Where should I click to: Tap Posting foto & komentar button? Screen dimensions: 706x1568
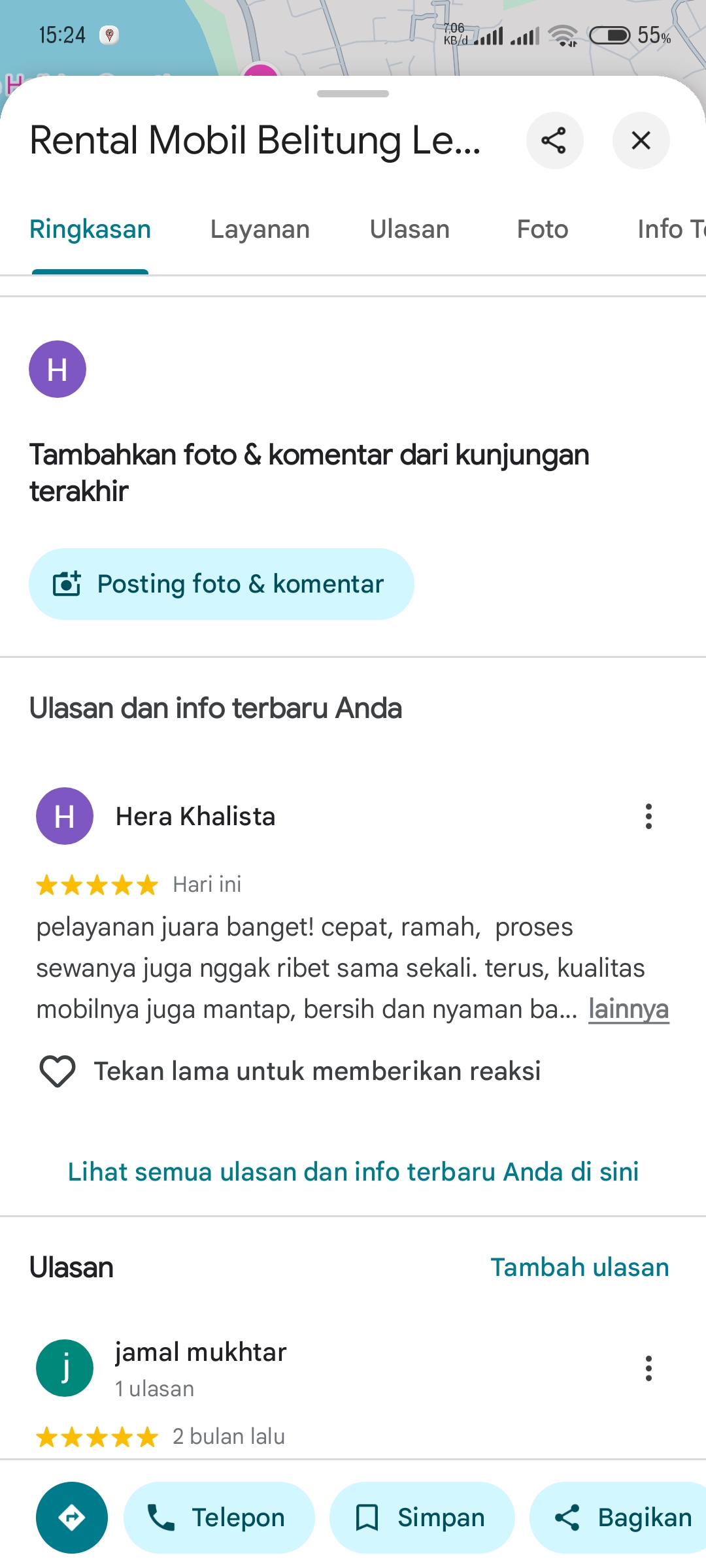pyautogui.click(x=221, y=584)
